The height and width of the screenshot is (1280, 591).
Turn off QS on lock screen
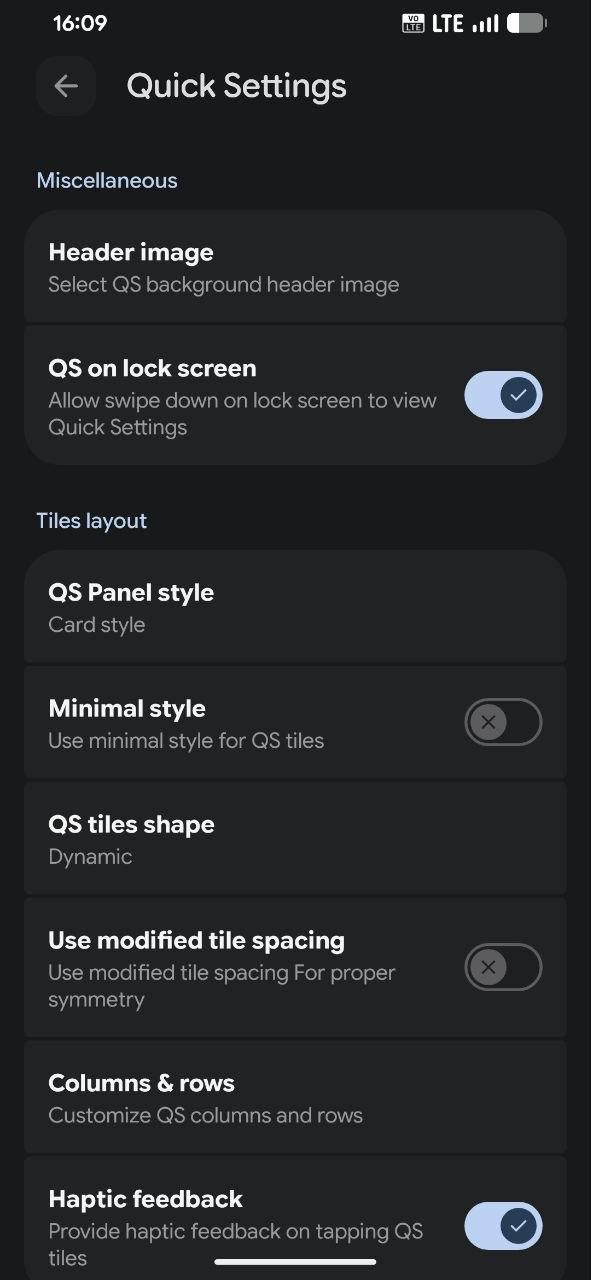click(503, 395)
